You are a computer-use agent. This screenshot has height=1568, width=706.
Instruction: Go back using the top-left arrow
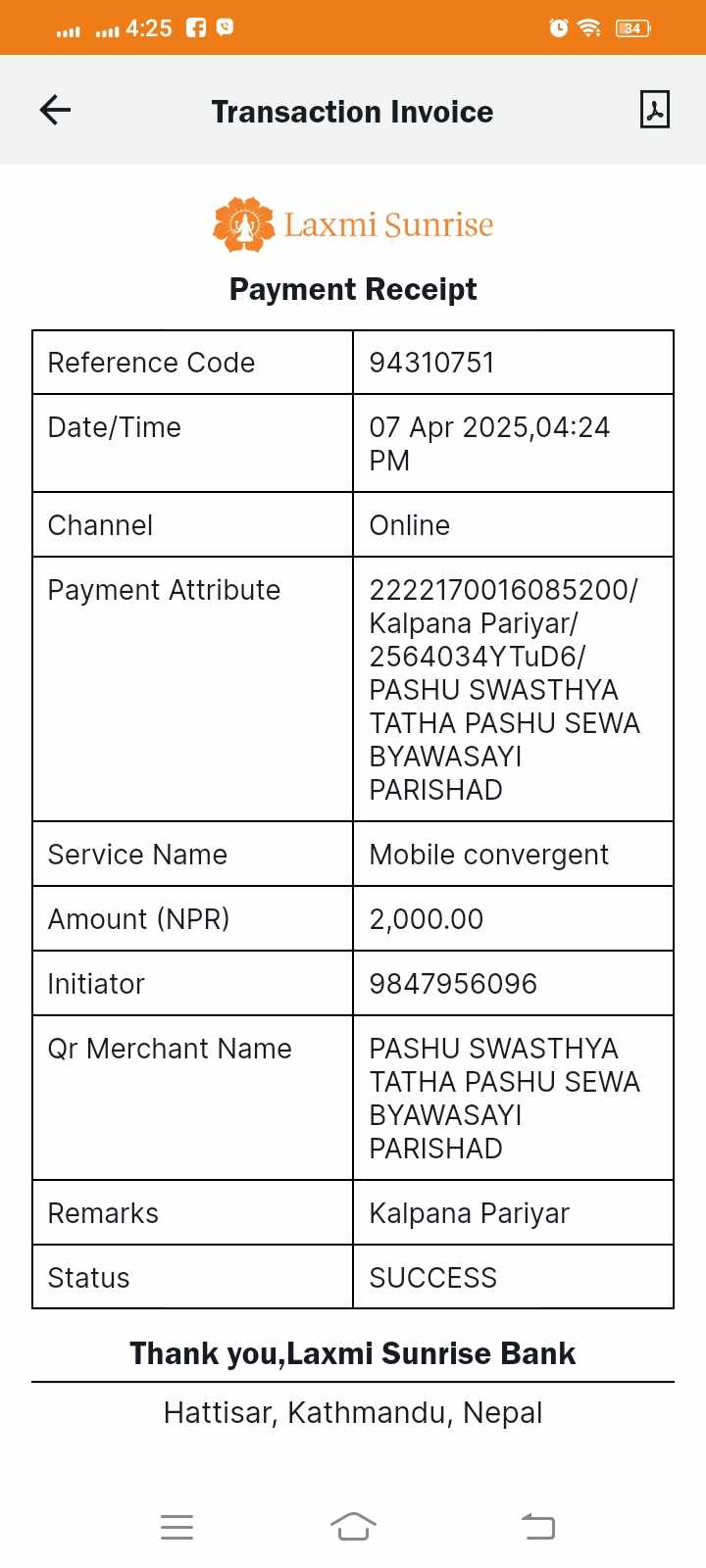(x=55, y=110)
